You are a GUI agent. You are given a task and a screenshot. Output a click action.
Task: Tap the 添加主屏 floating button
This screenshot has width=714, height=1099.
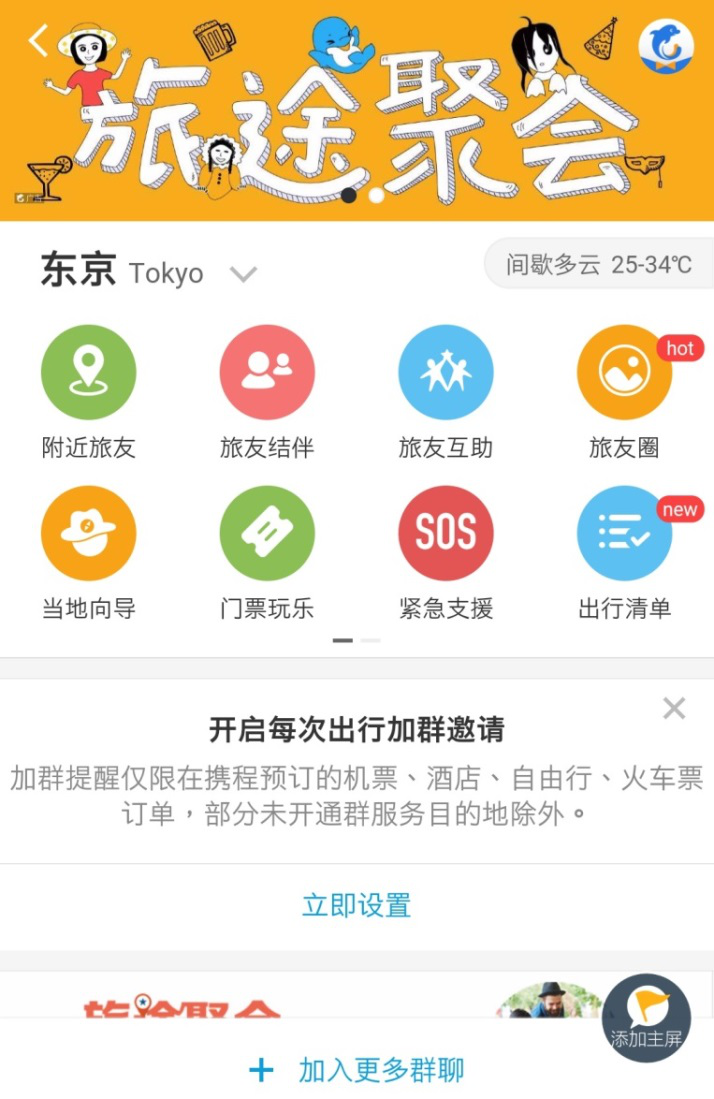[x=646, y=1018]
